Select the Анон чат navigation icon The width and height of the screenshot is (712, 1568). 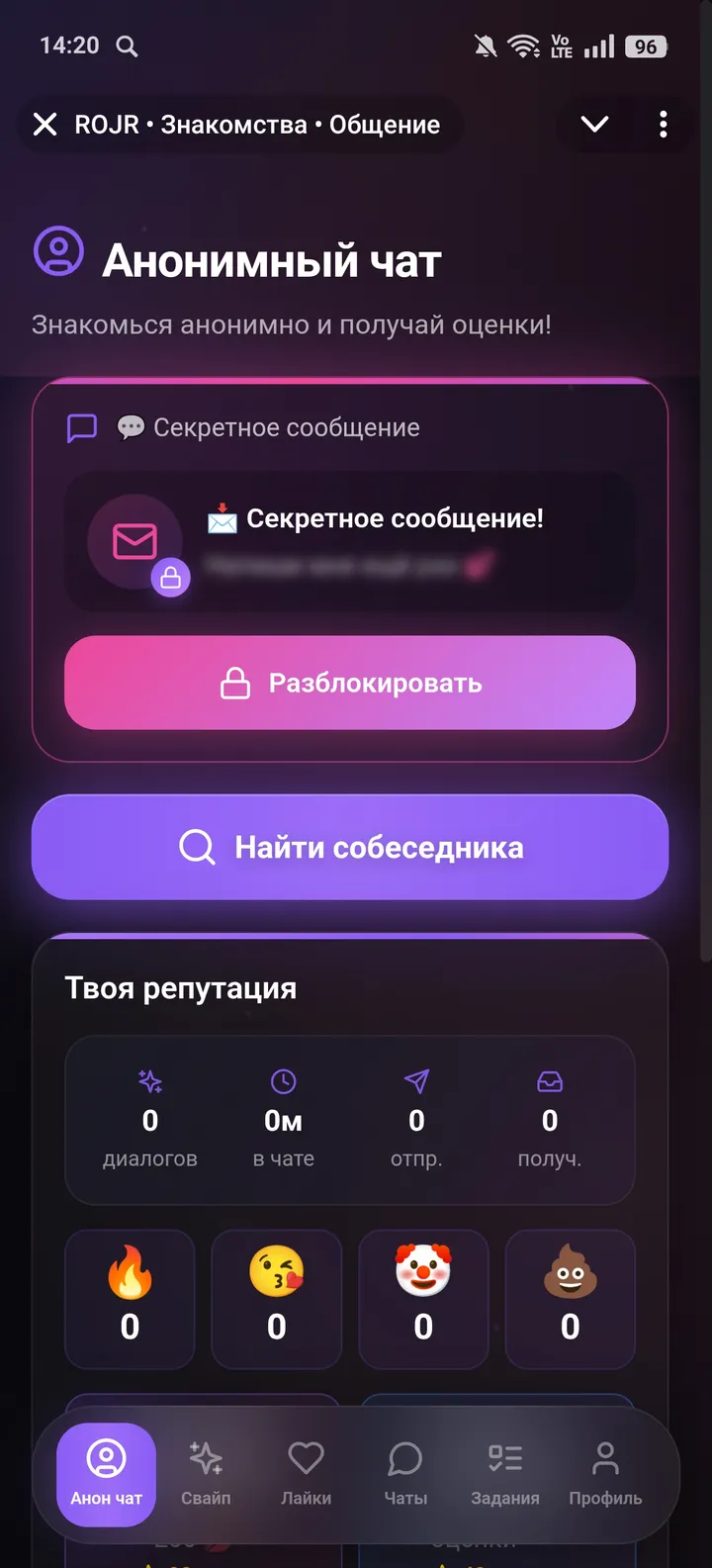point(106,1474)
